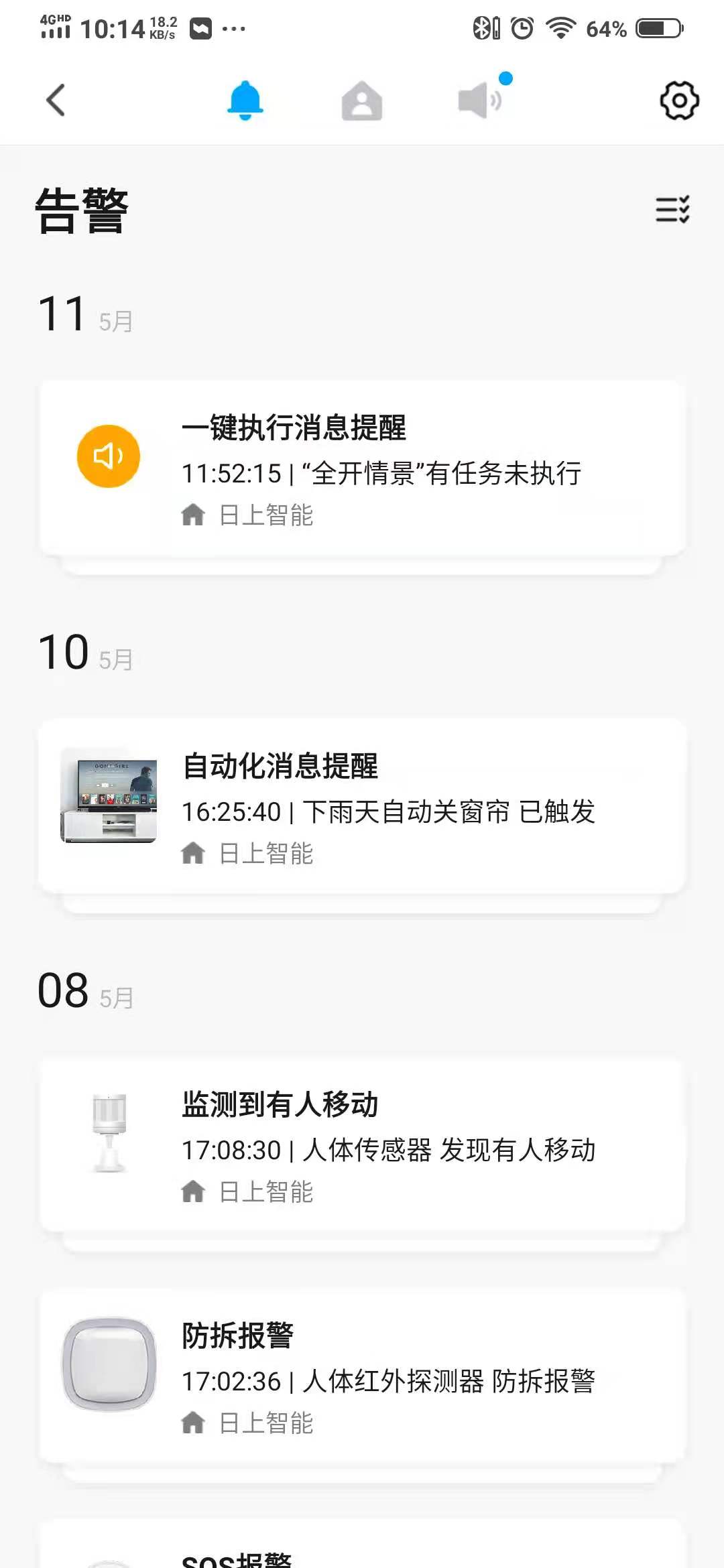Open the notifications bell tab
This screenshot has width=724, height=1568.
(245, 99)
